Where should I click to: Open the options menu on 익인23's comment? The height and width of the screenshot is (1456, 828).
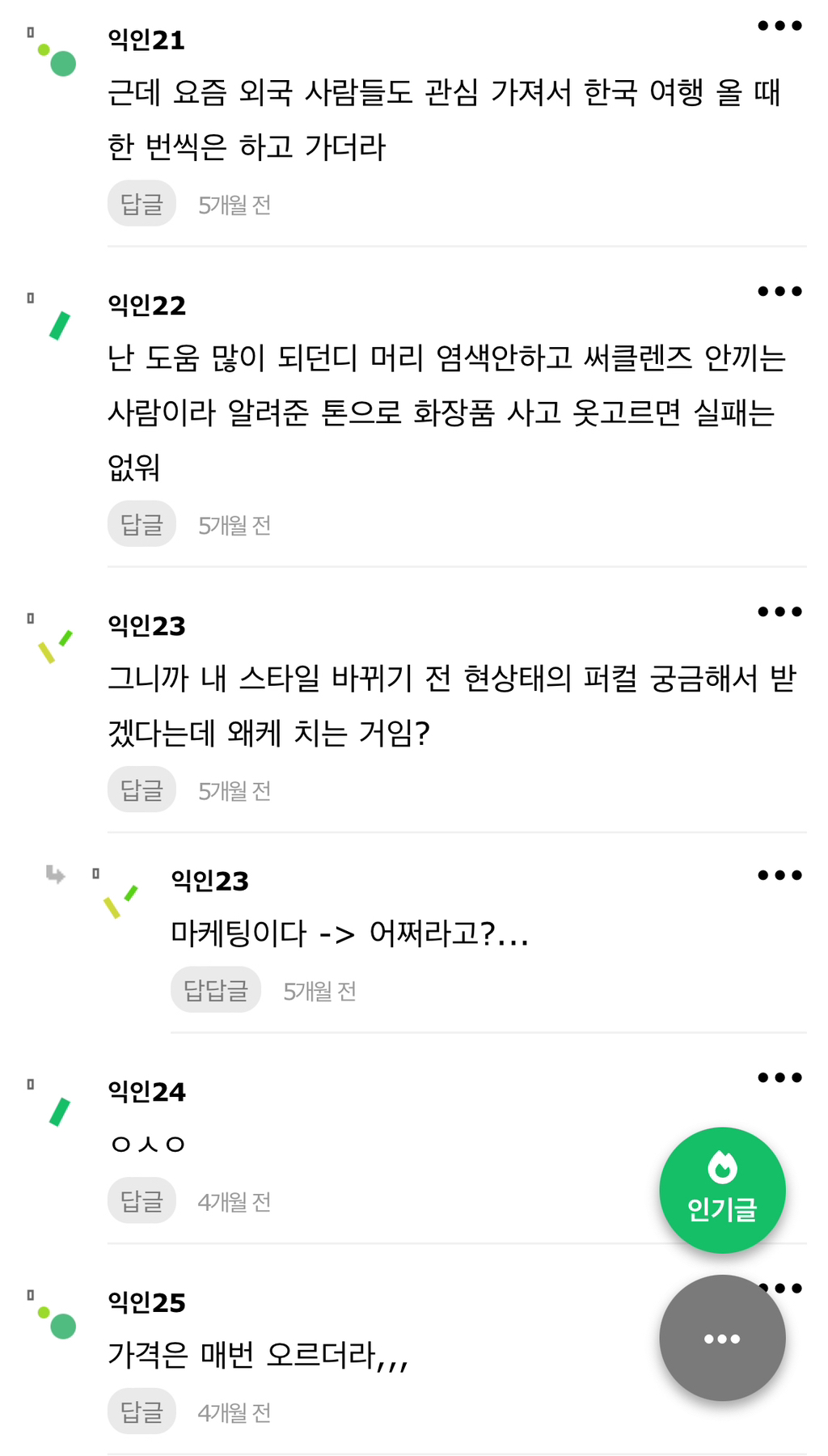coord(779,611)
